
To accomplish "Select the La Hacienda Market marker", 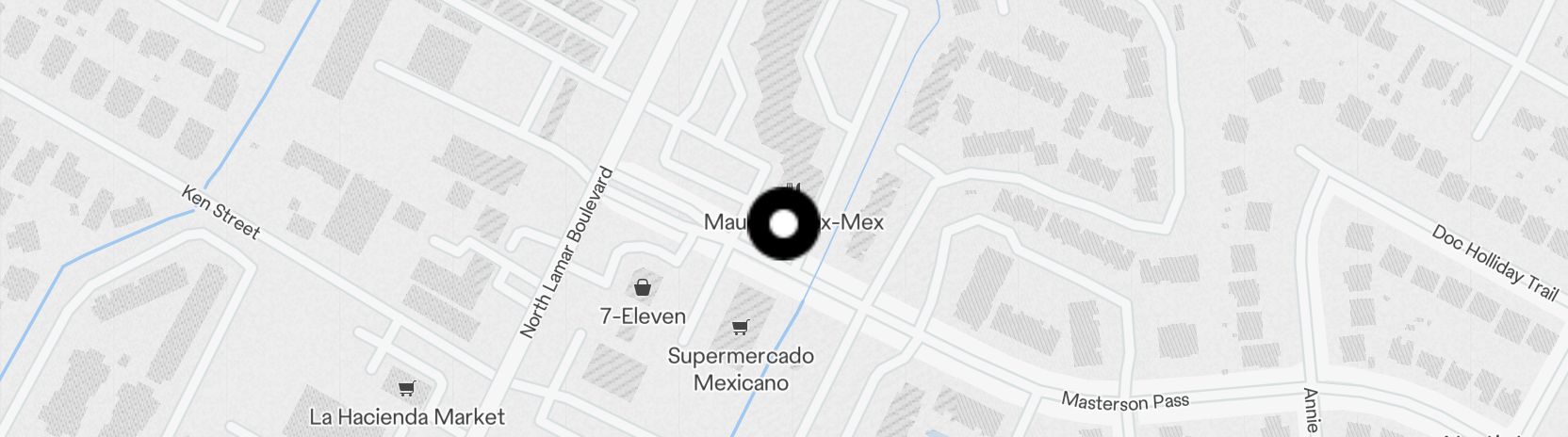I will coord(407,388).
